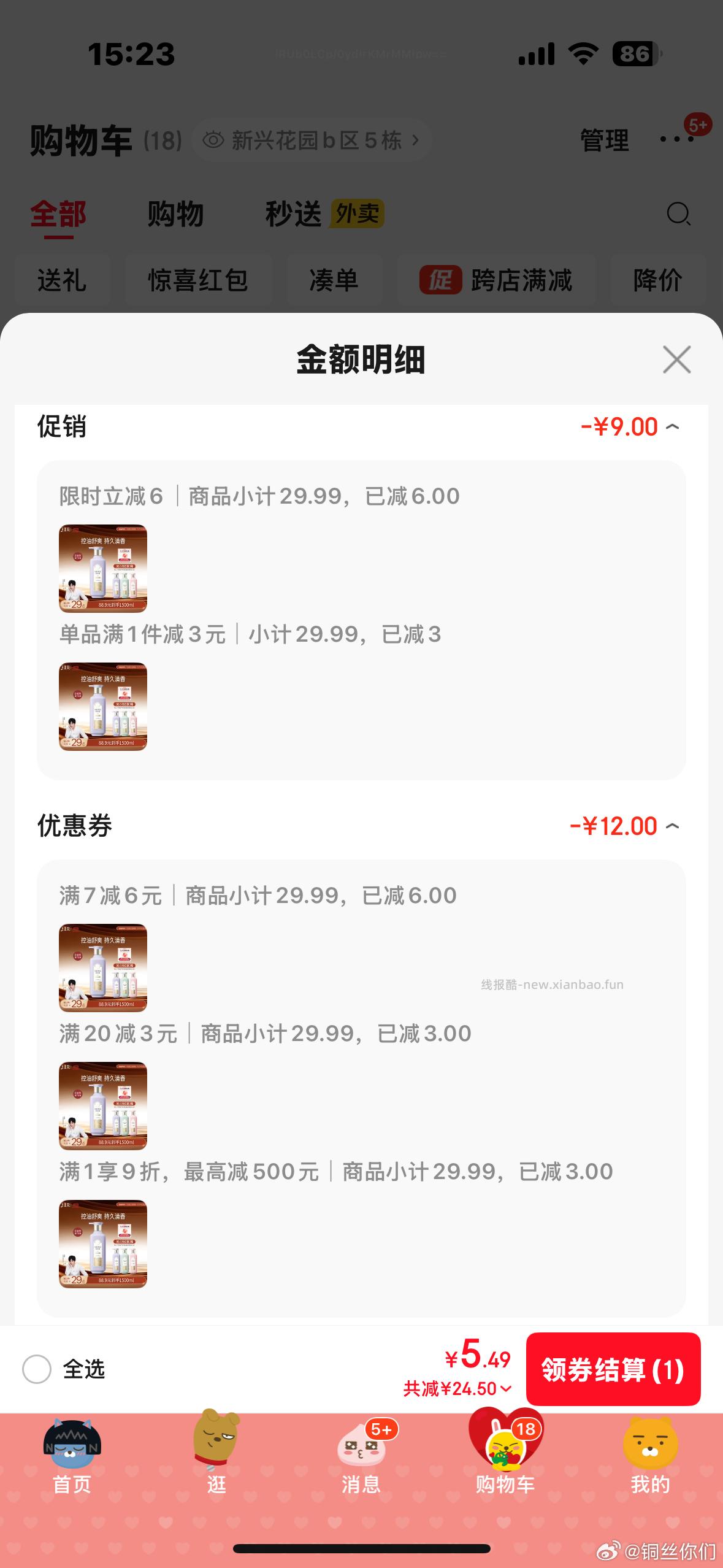
Task: Check the 惊喜红包 filter chip
Action: 198,280
